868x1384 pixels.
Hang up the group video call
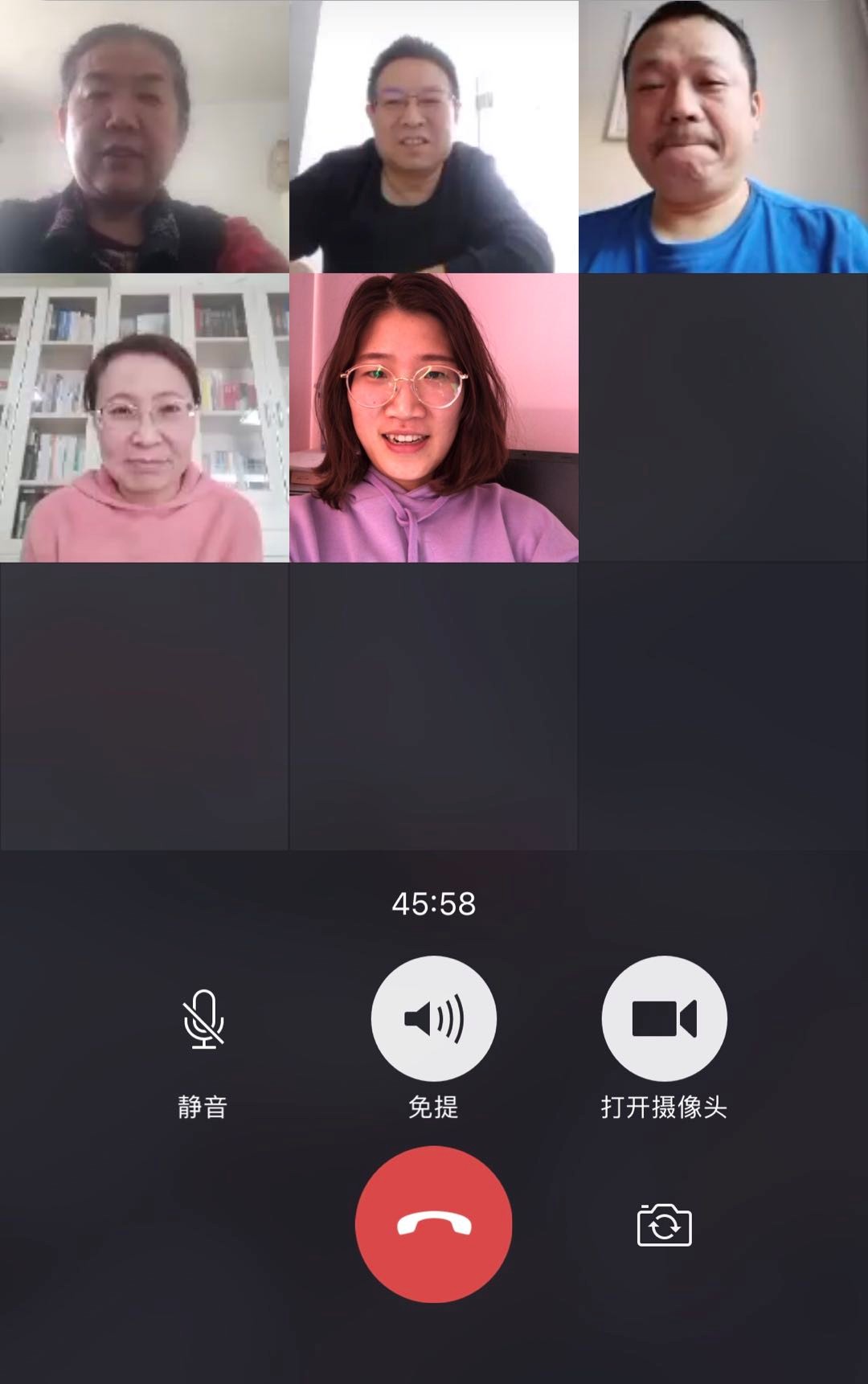[x=433, y=1223]
